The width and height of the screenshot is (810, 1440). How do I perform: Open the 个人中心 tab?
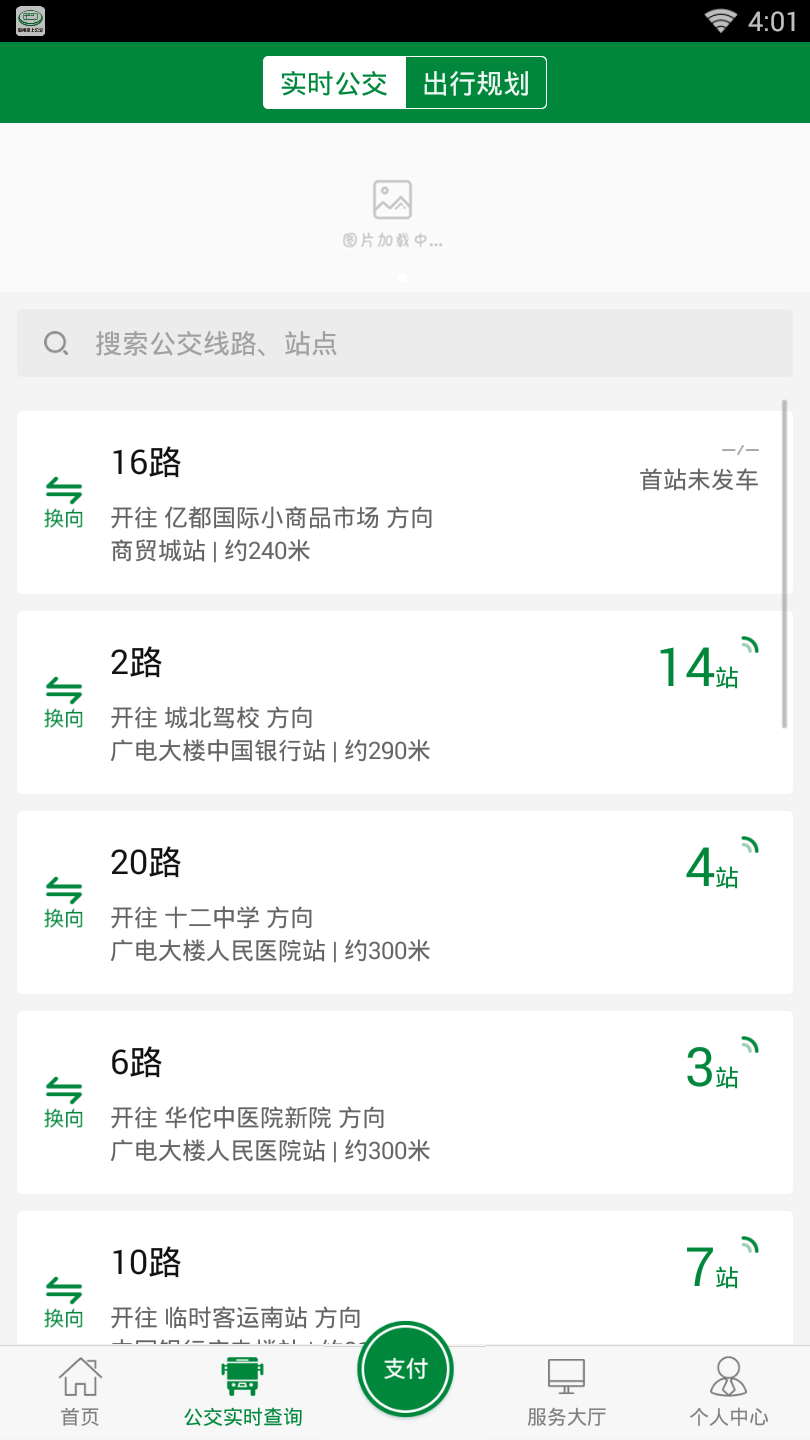point(728,1392)
